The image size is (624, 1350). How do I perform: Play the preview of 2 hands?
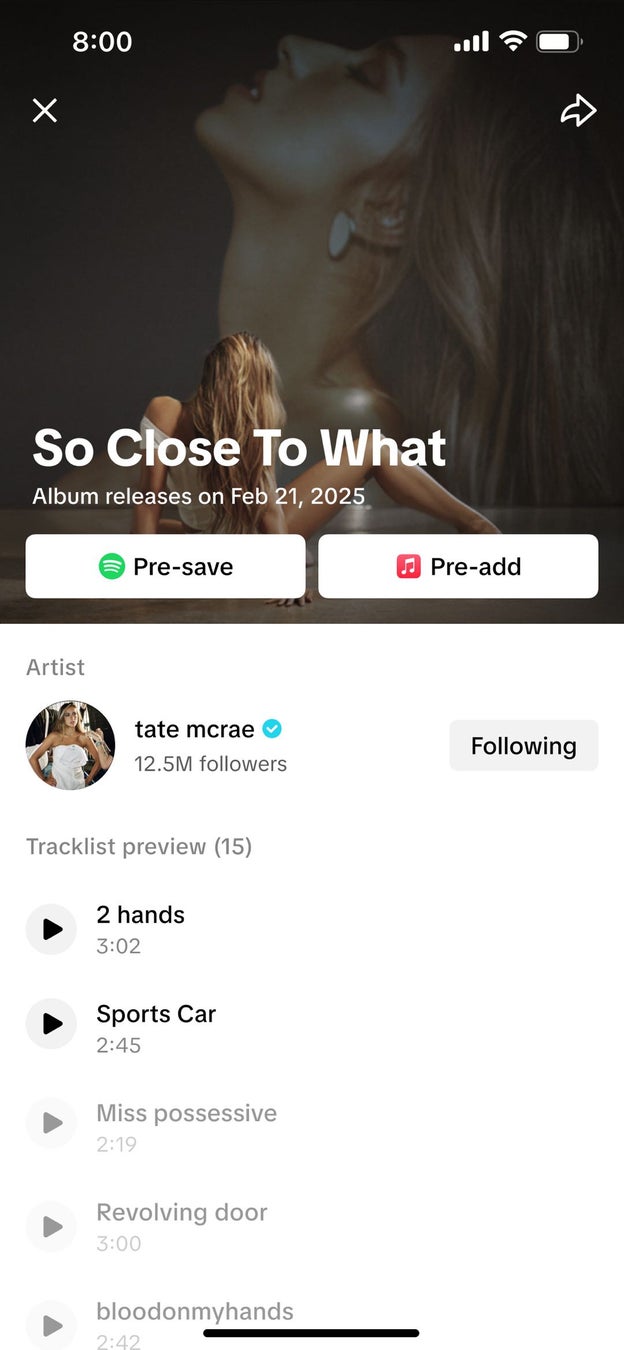51,929
